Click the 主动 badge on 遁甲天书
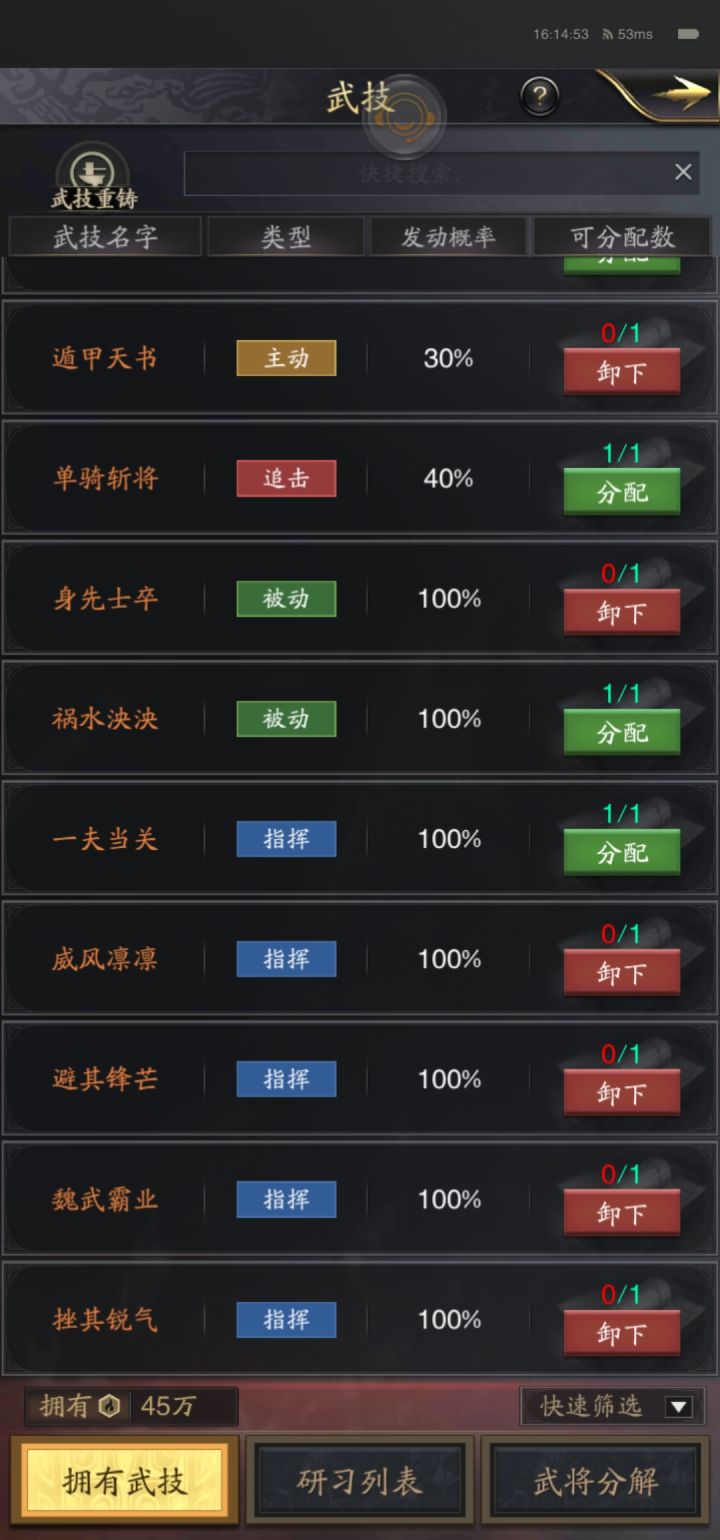Screen dimensions: 720x1540 pyautogui.click(x=286, y=358)
